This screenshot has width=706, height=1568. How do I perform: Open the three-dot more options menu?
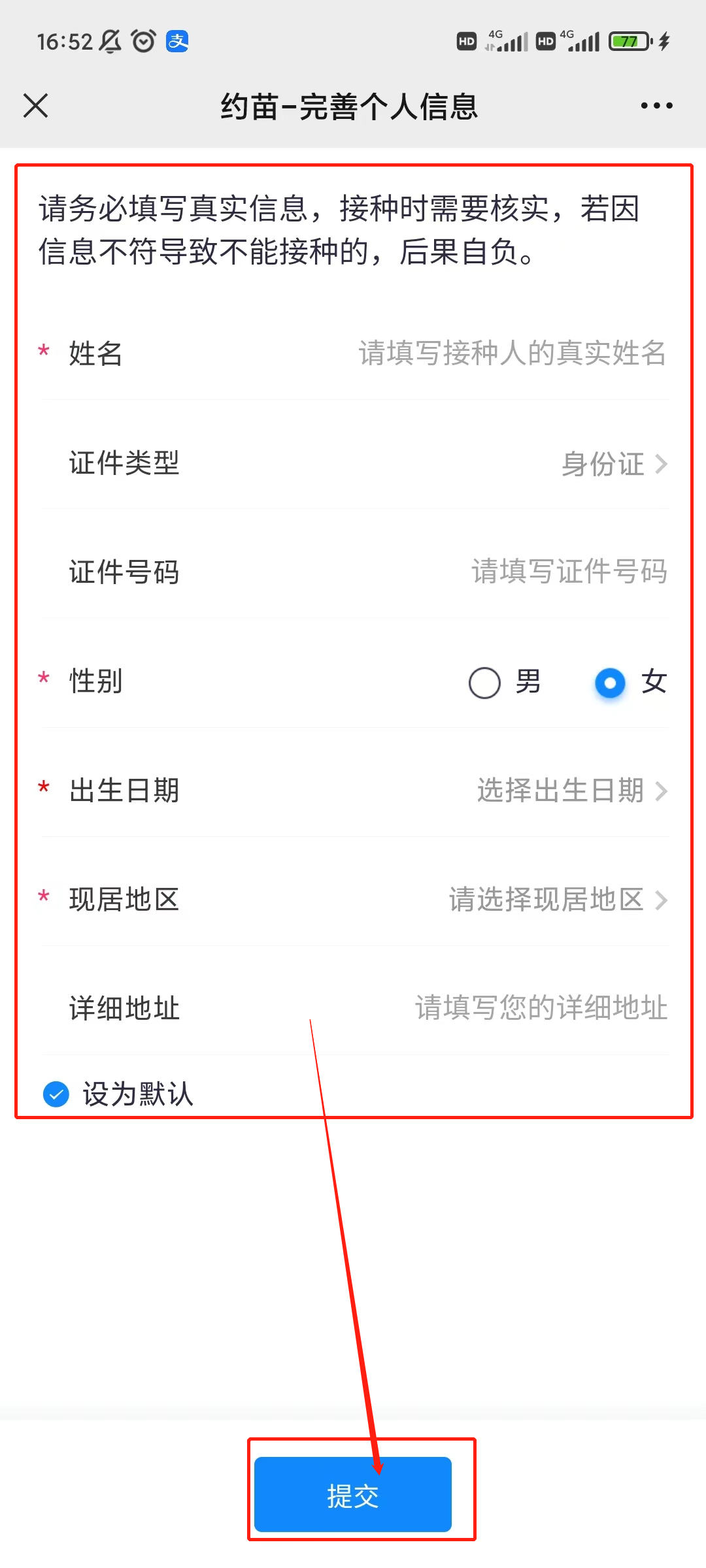click(x=656, y=105)
